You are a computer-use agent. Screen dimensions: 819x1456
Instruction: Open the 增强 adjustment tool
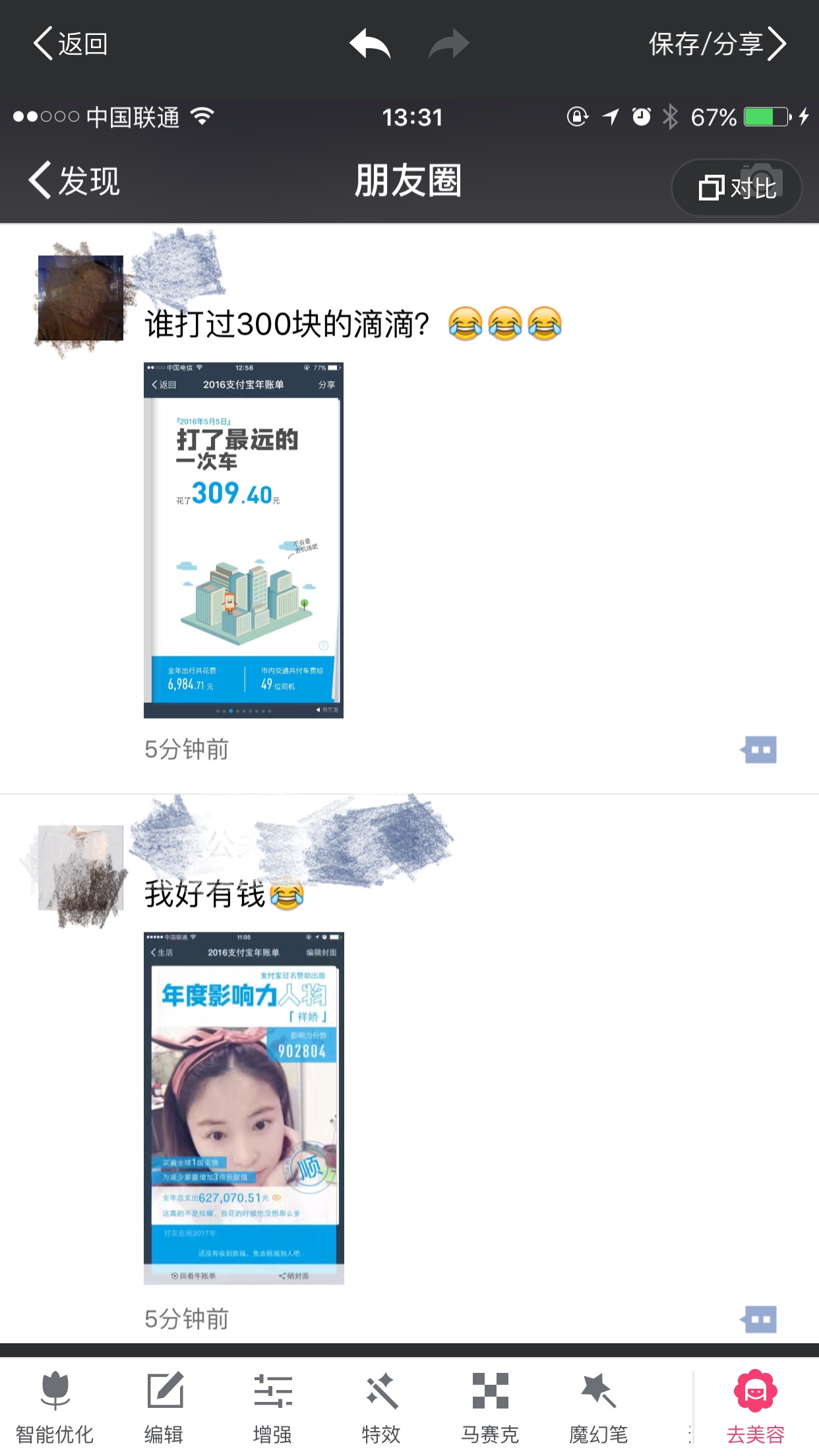click(x=272, y=1406)
